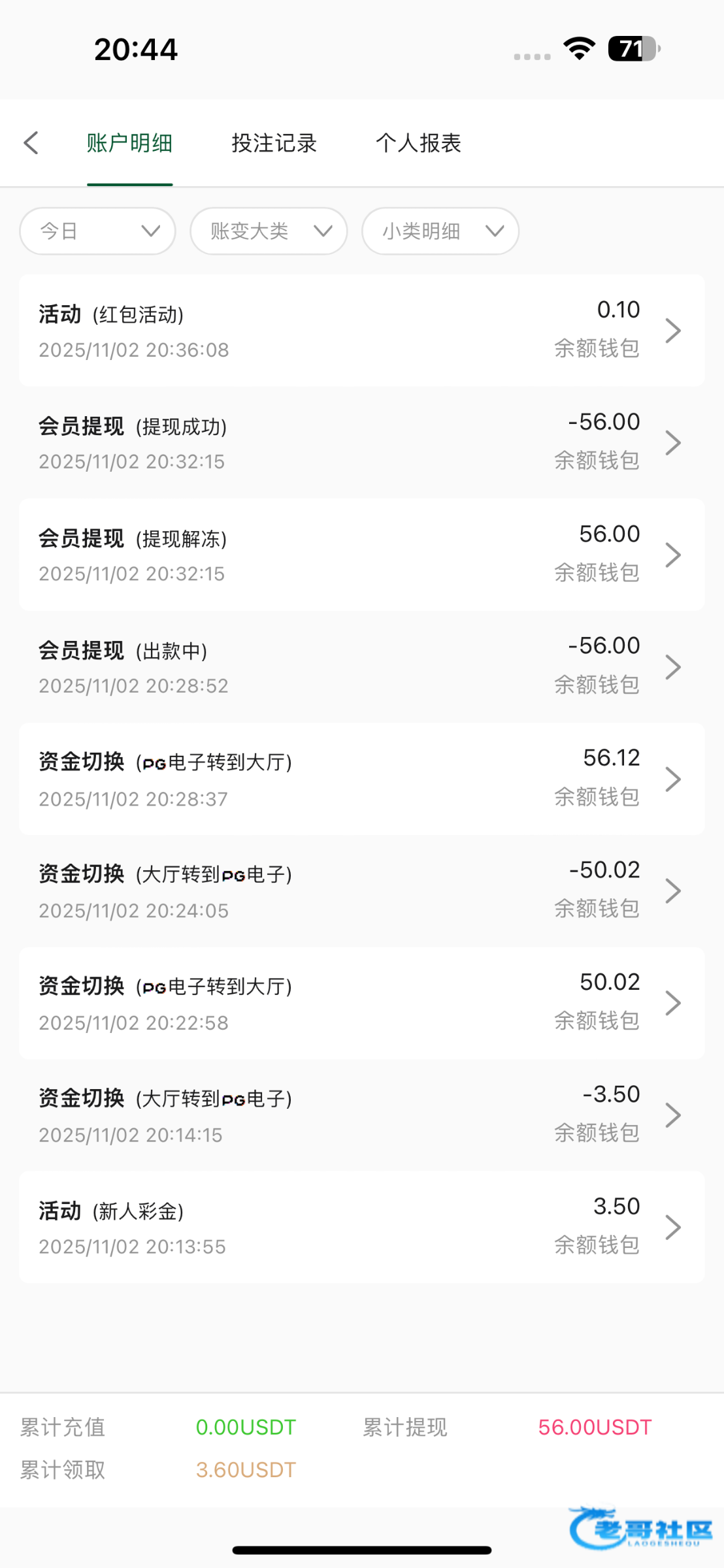724x1568 pixels.
Task: View the -3.50 大厅转到PG电子 transfer
Action: click(x=361, y=1115)
